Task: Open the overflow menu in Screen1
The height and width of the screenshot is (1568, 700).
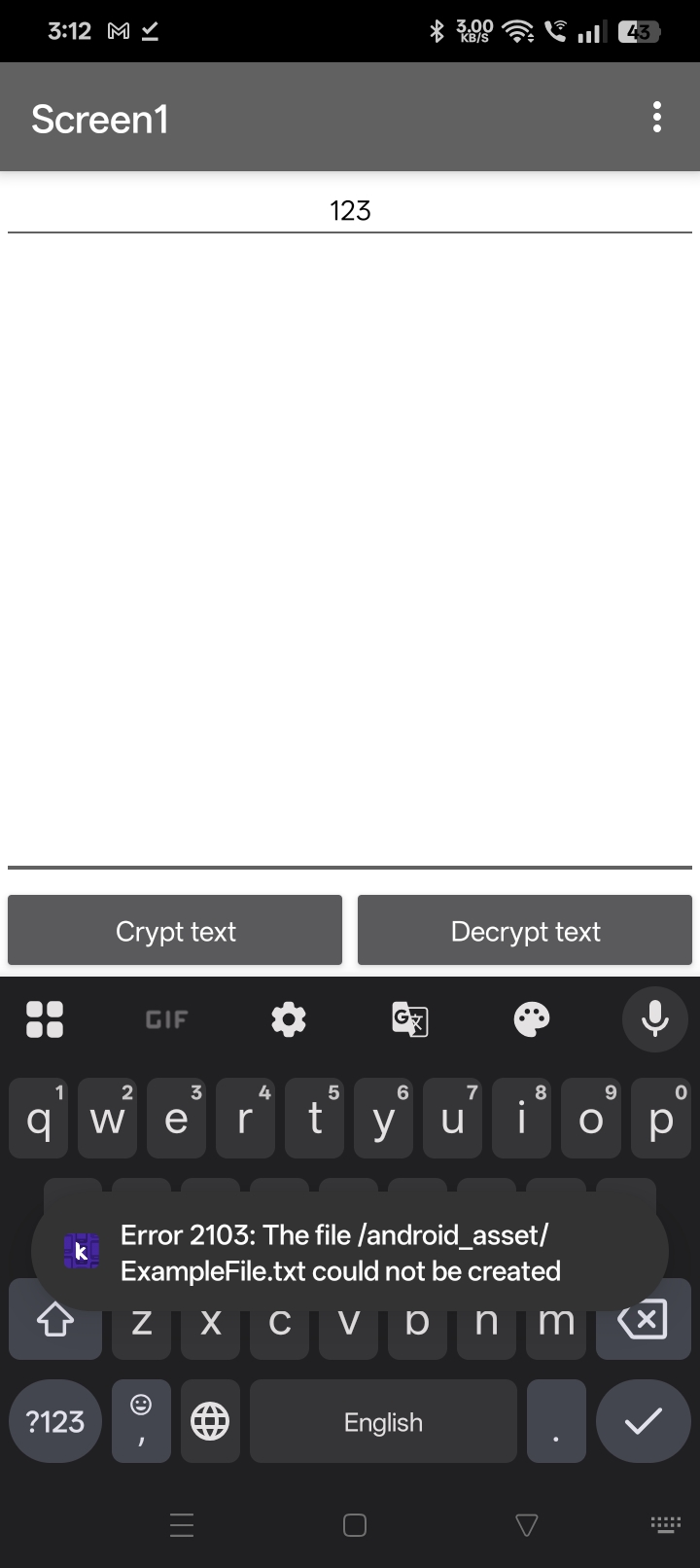Action: click(657, 118)
